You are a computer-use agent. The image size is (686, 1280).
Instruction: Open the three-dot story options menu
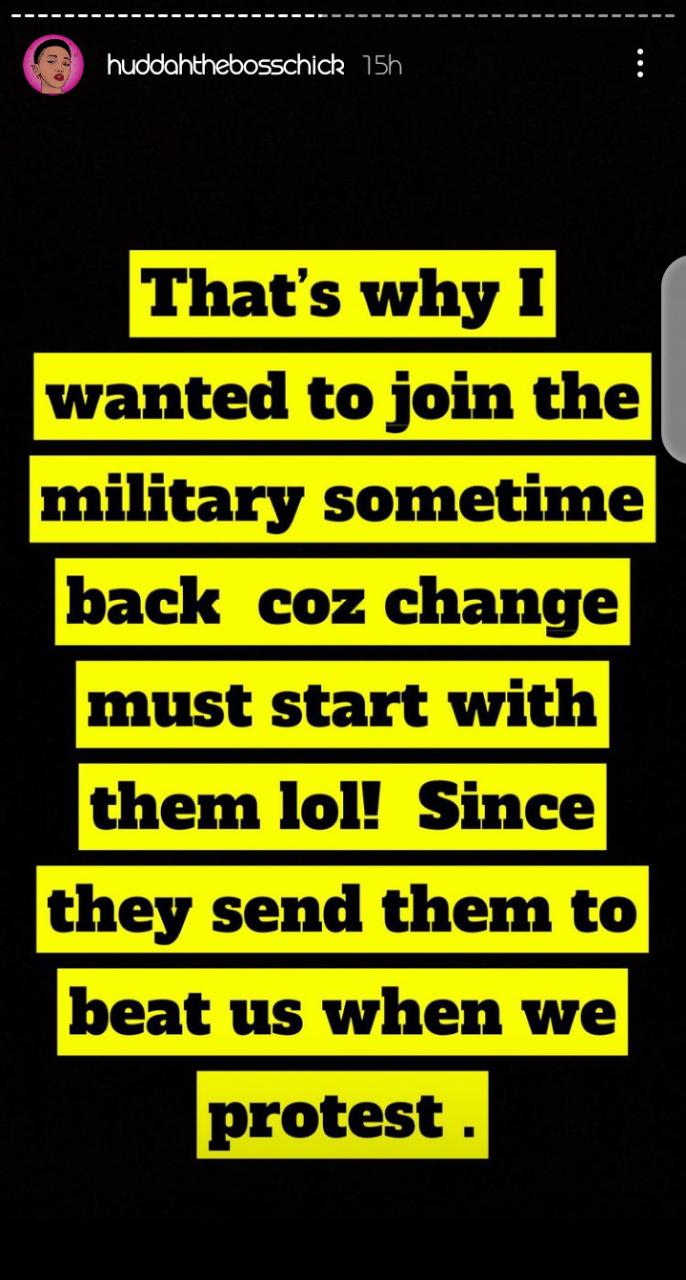640,64
